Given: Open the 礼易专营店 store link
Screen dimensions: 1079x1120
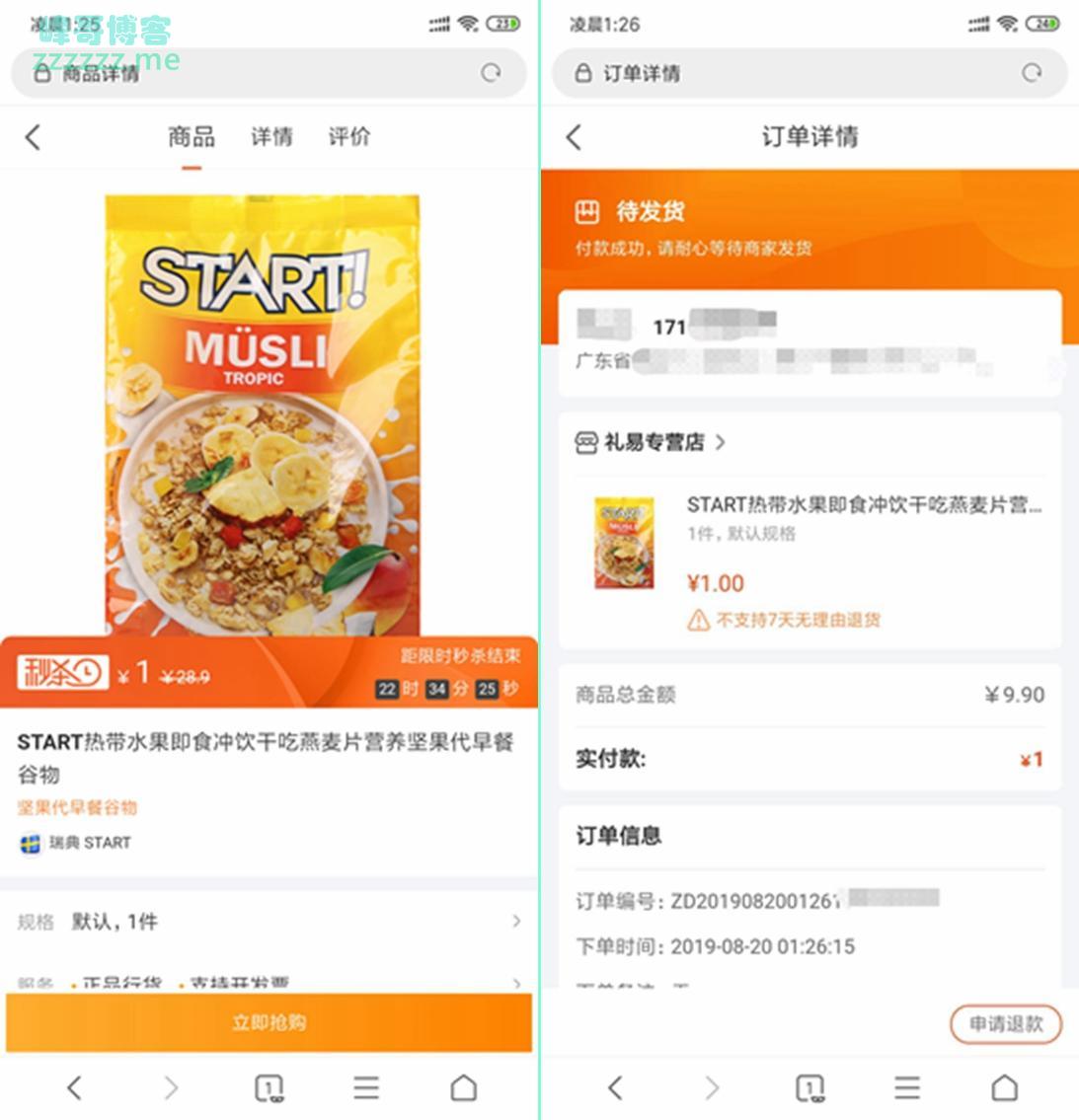Looking at the screenshot, I should click(x=652, y=442).
